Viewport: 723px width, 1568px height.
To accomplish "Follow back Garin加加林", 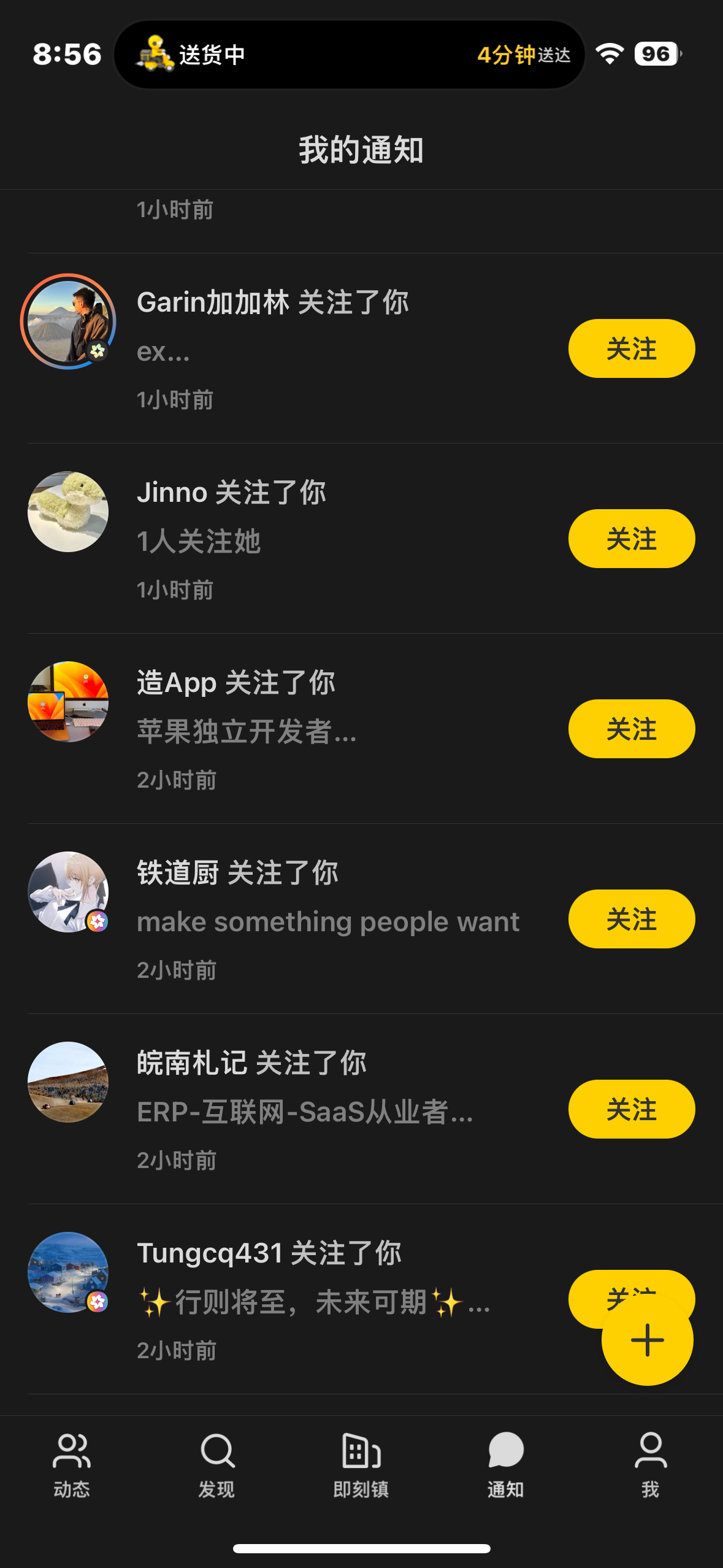I will point(631,348).
